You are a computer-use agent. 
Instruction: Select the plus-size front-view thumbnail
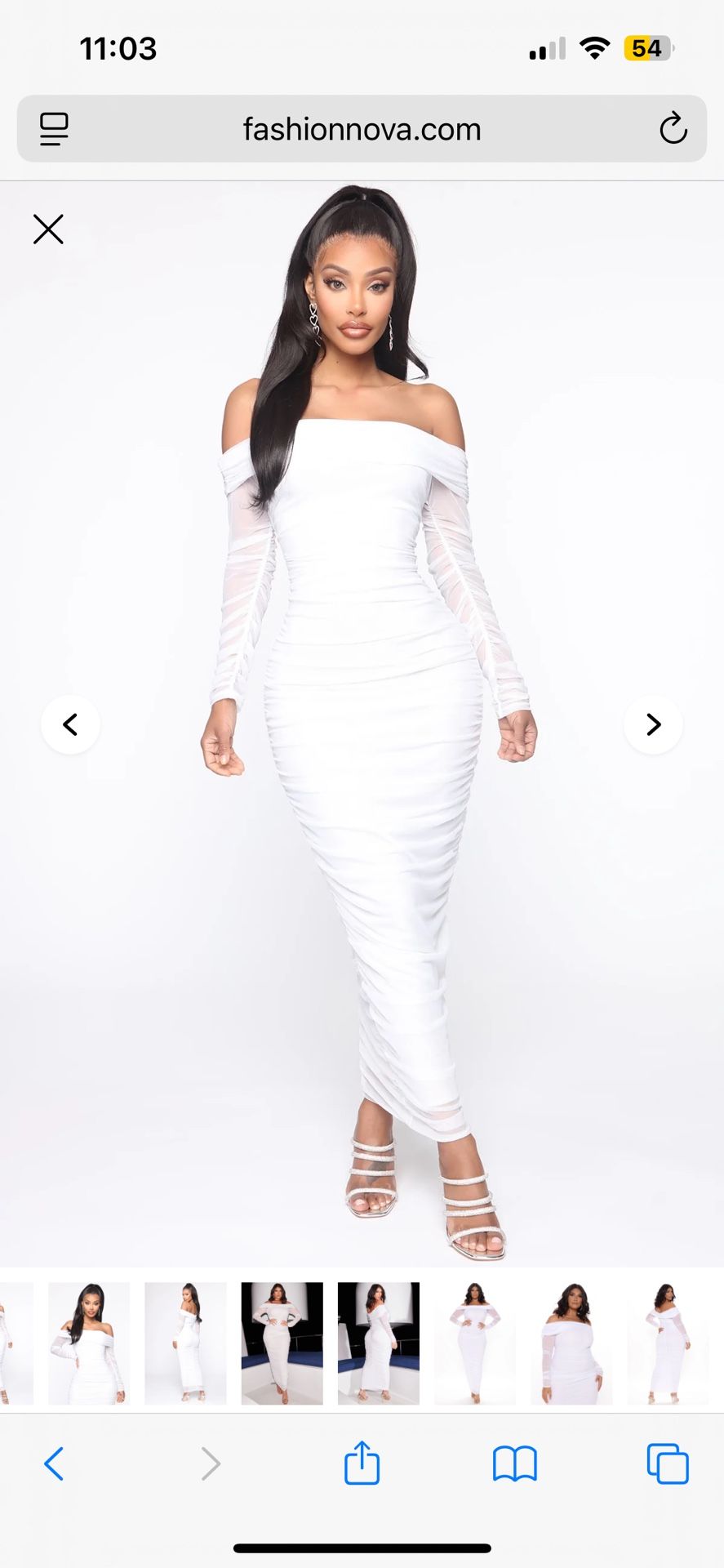point(474,1343)
